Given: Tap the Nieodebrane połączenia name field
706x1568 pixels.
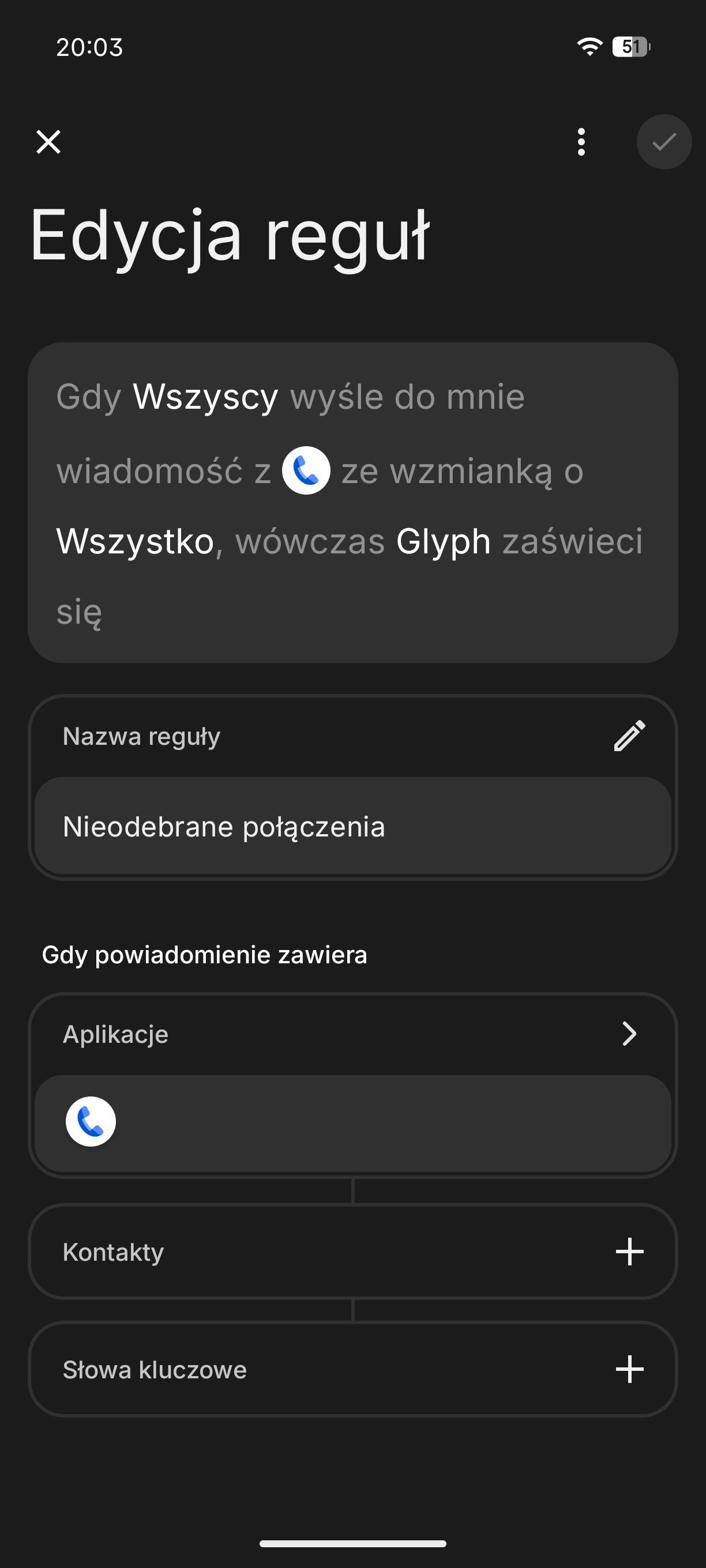Looking at the screenshot, I should 352,827.
